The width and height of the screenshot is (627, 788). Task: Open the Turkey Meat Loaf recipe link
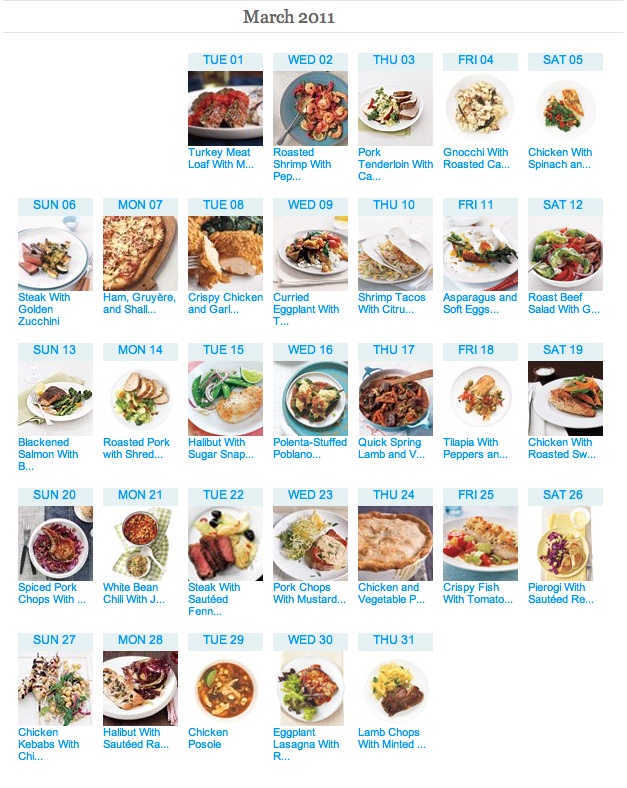pyautogui.click(x=224, y=158)
